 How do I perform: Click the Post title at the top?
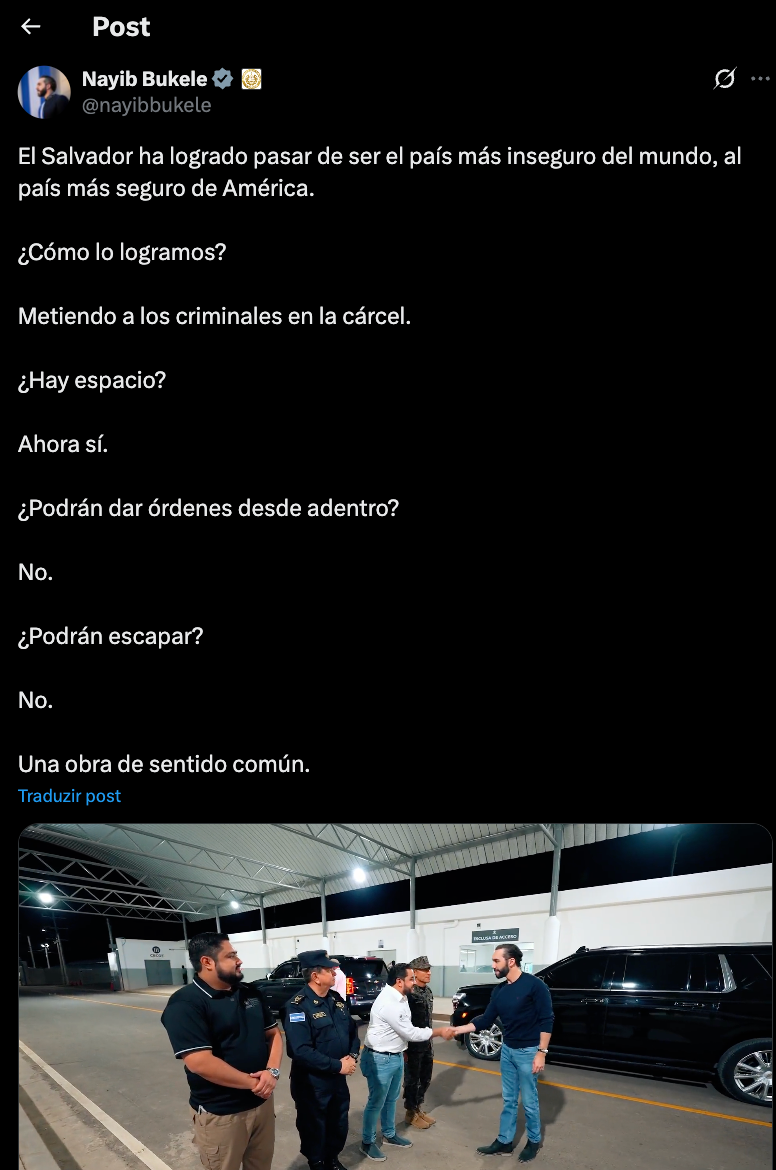click(x=121, y=27)
